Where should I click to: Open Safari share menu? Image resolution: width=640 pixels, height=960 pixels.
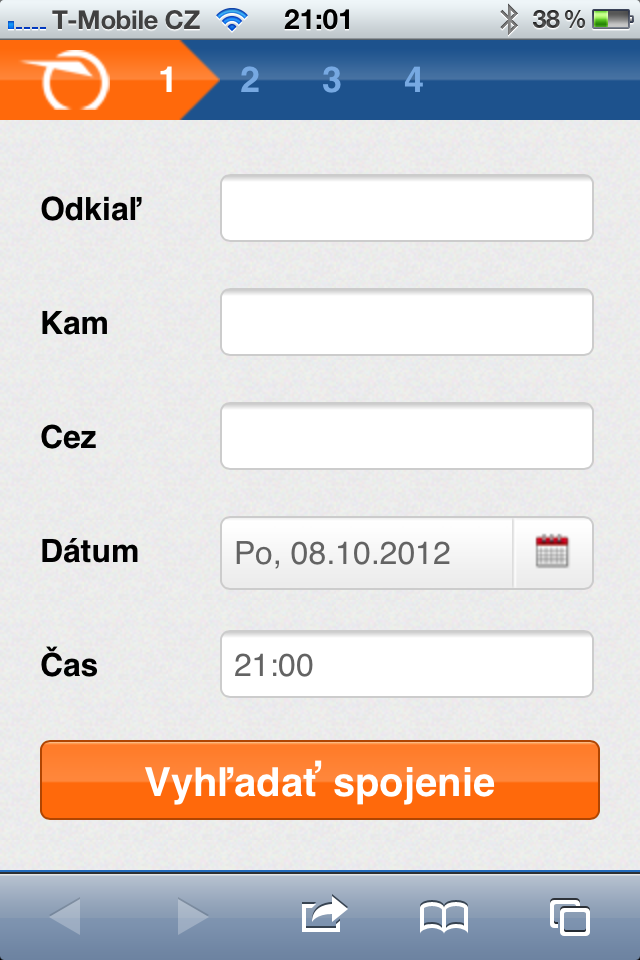coord(324,914)
